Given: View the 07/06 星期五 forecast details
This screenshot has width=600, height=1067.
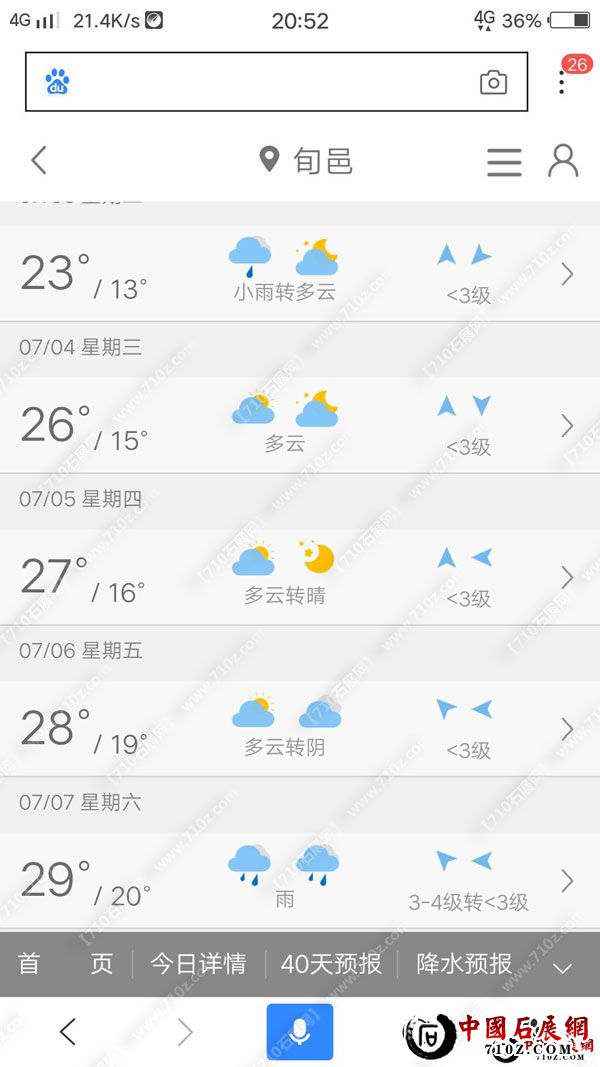Looking at the screenshot, I should click(x=300, y=729).
